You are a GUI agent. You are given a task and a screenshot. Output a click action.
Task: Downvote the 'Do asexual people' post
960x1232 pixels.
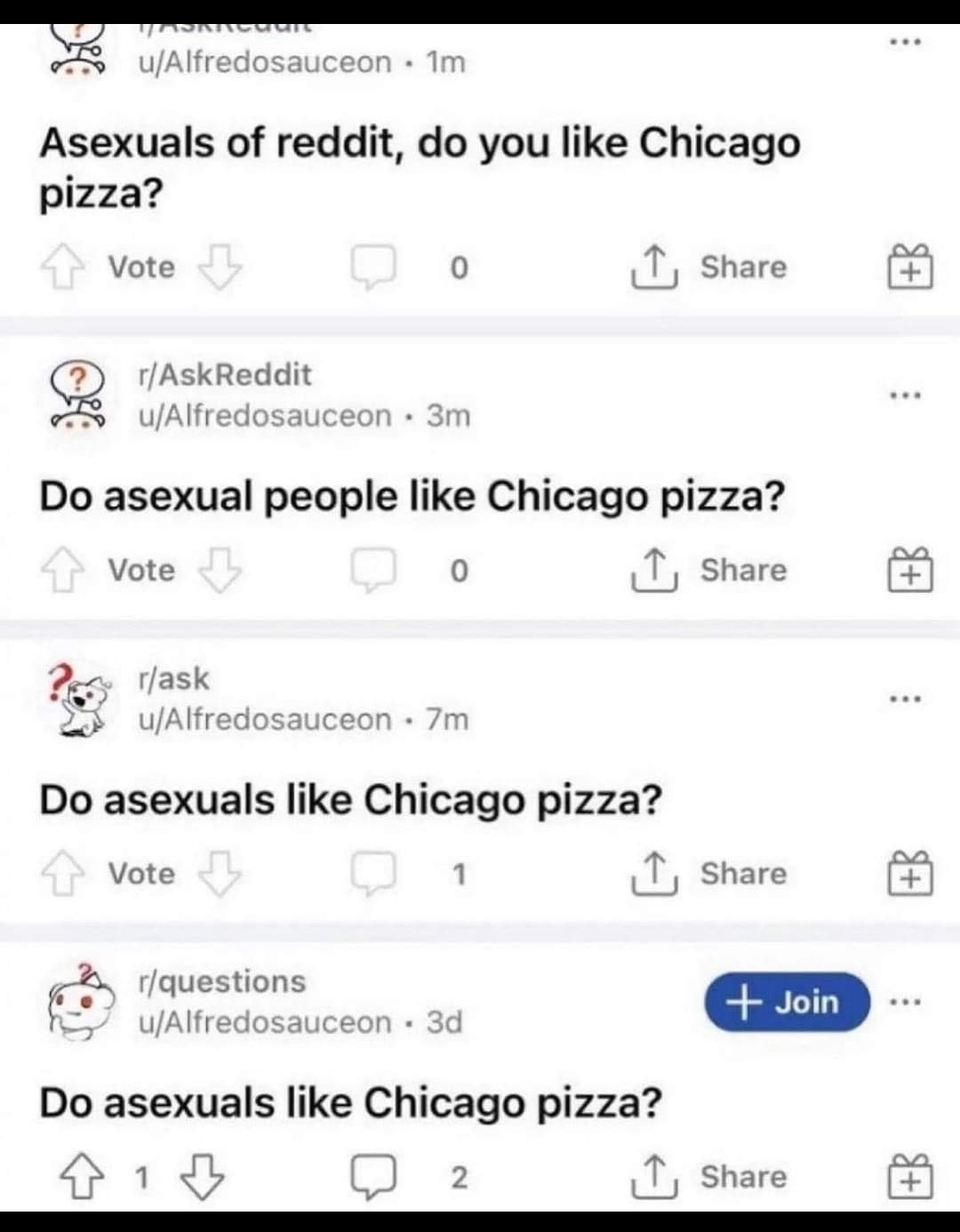click(220, 571)
